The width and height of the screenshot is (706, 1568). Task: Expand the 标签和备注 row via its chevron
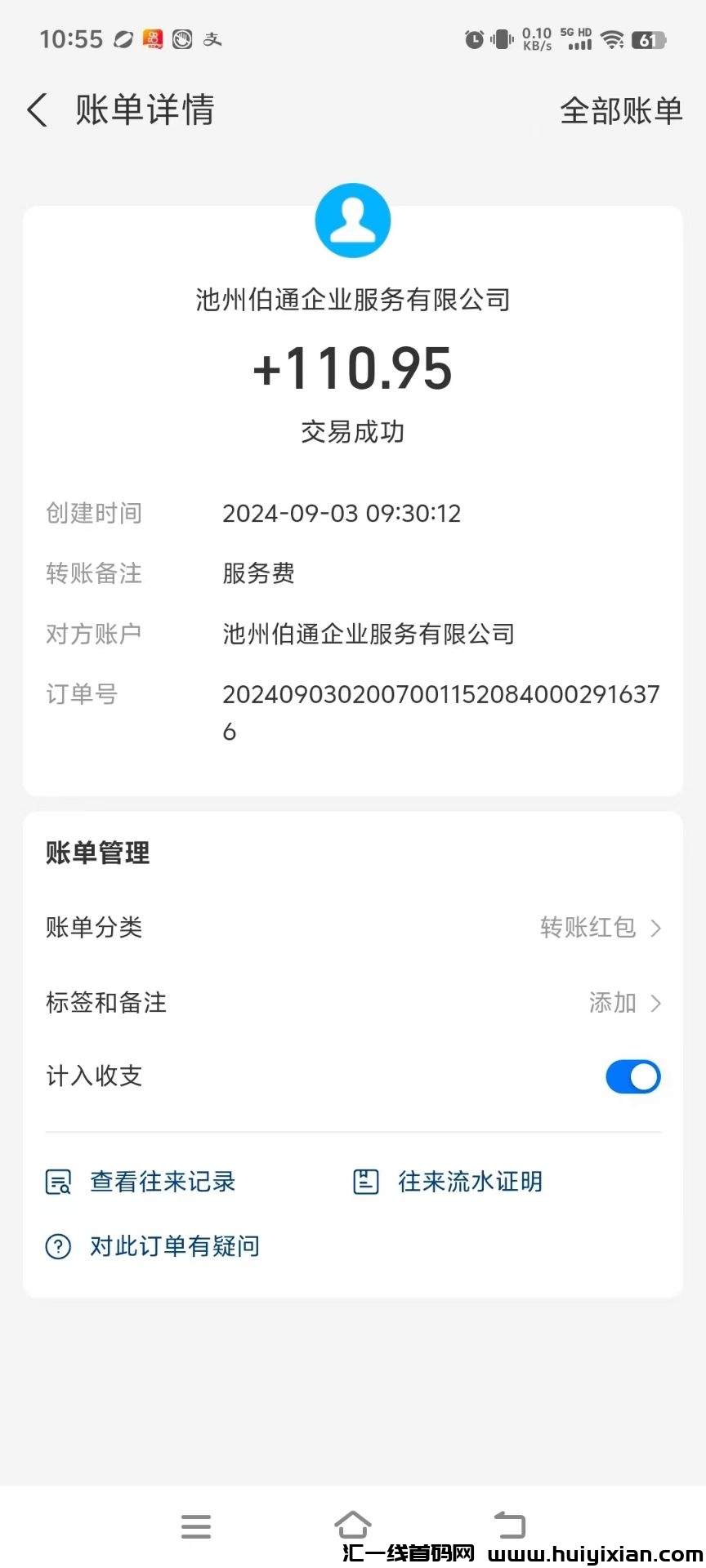(x=656, y=1003)
